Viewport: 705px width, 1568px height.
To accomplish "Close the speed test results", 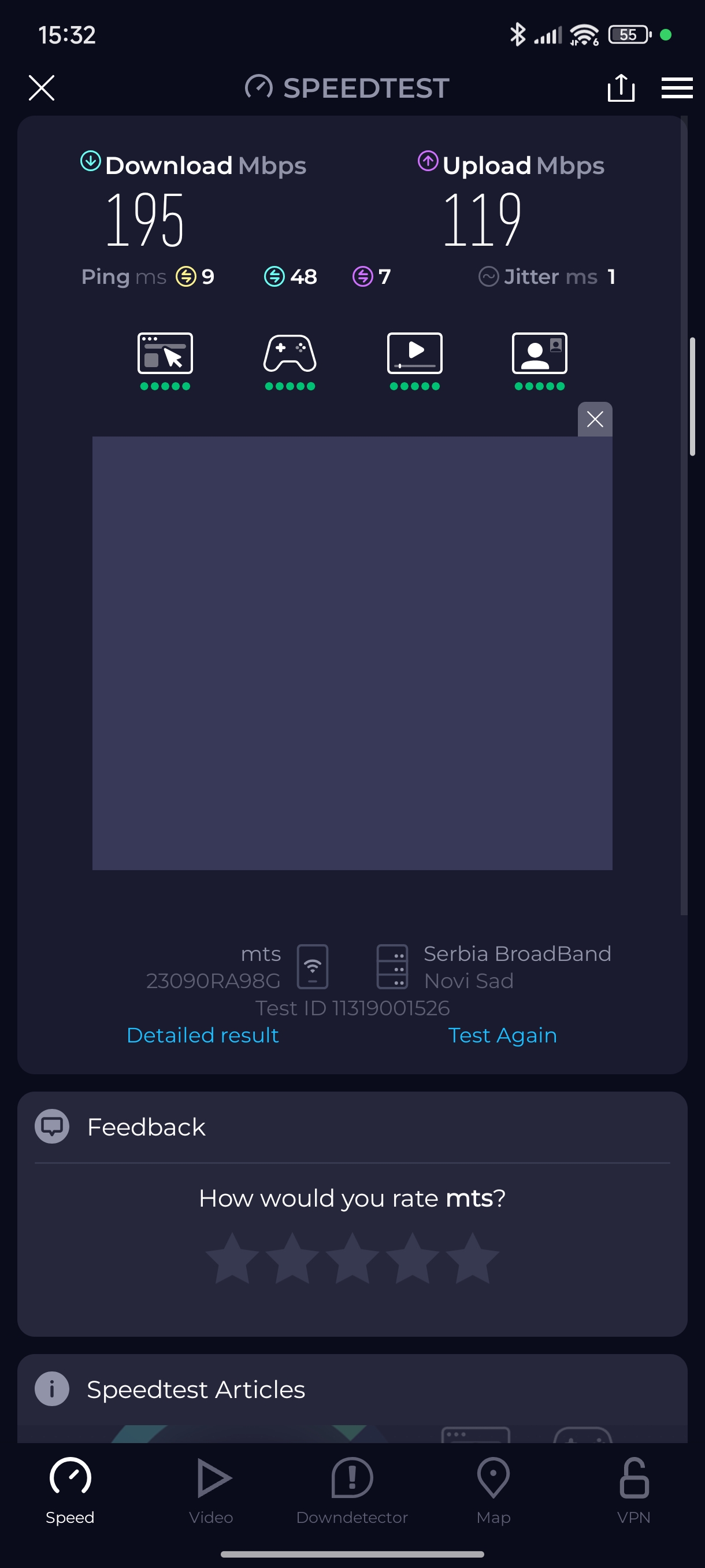I will (x=42, y=88).
